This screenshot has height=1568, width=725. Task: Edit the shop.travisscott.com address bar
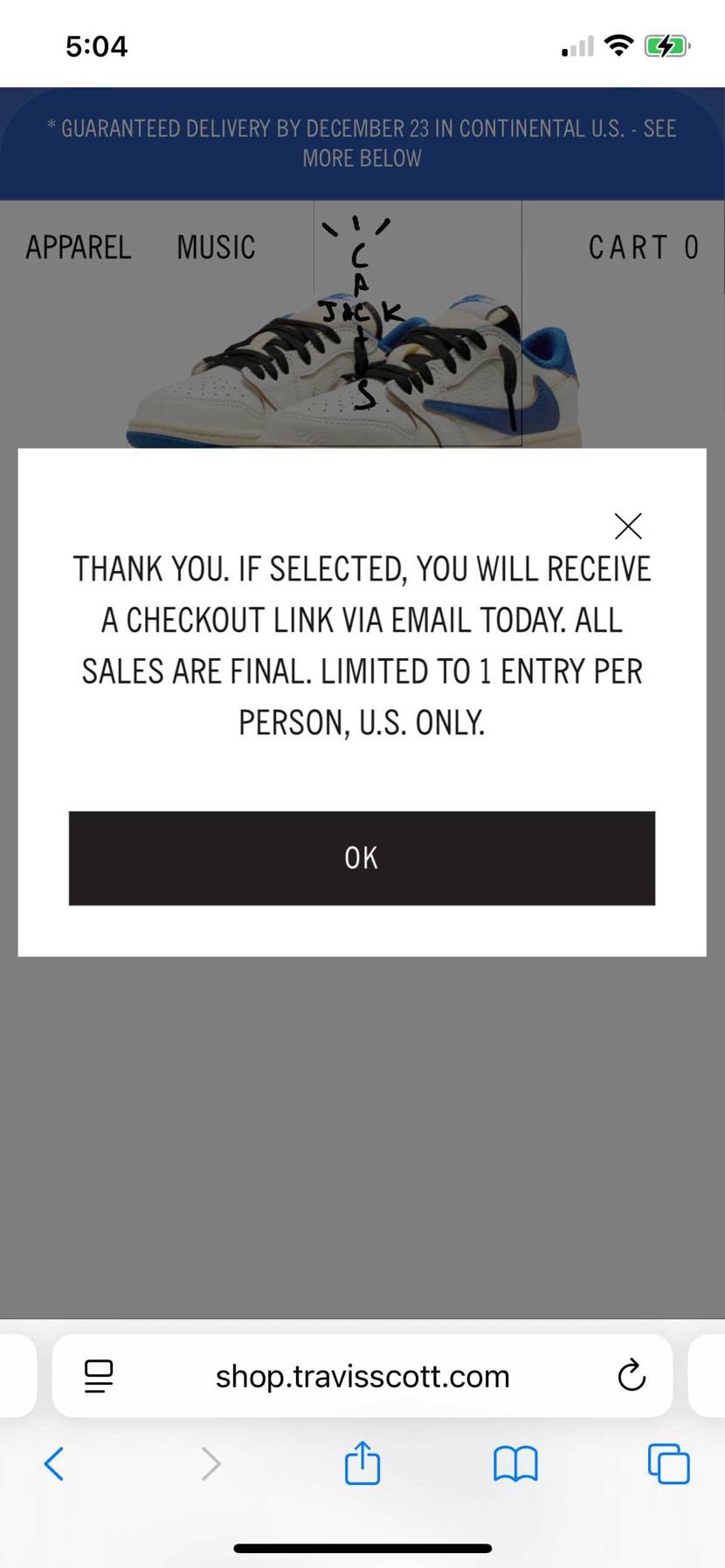(362, 1376)
